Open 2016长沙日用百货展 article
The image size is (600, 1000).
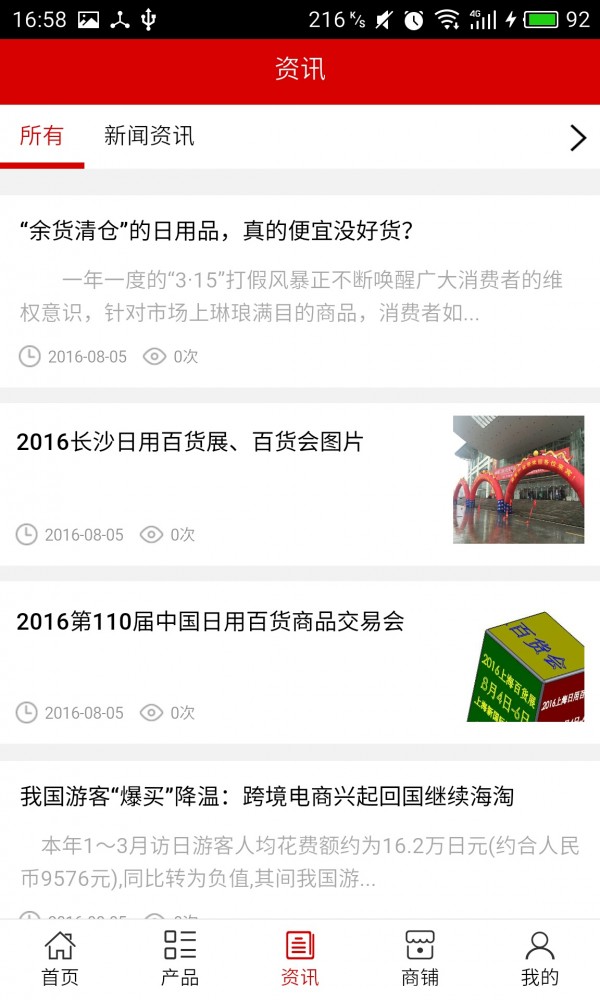click(190, 442)
